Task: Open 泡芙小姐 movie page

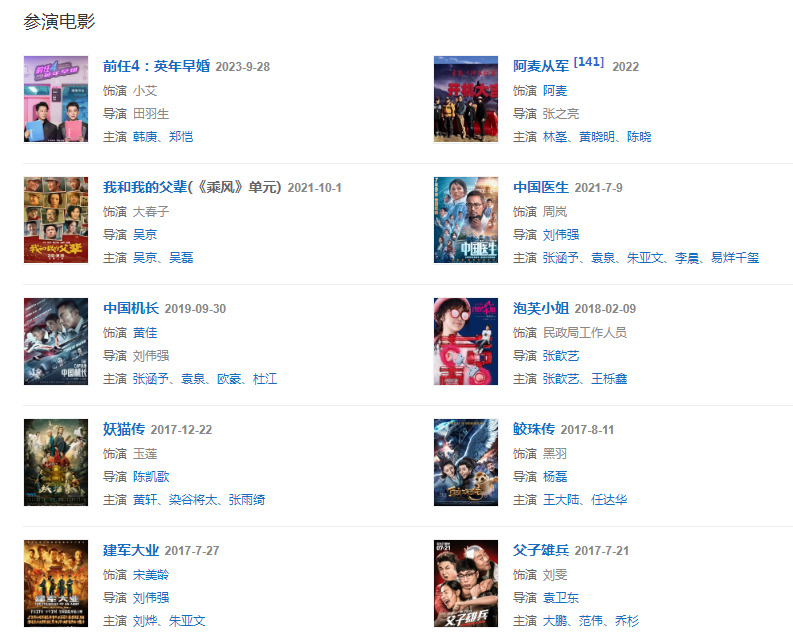Action: click(540, 308)
